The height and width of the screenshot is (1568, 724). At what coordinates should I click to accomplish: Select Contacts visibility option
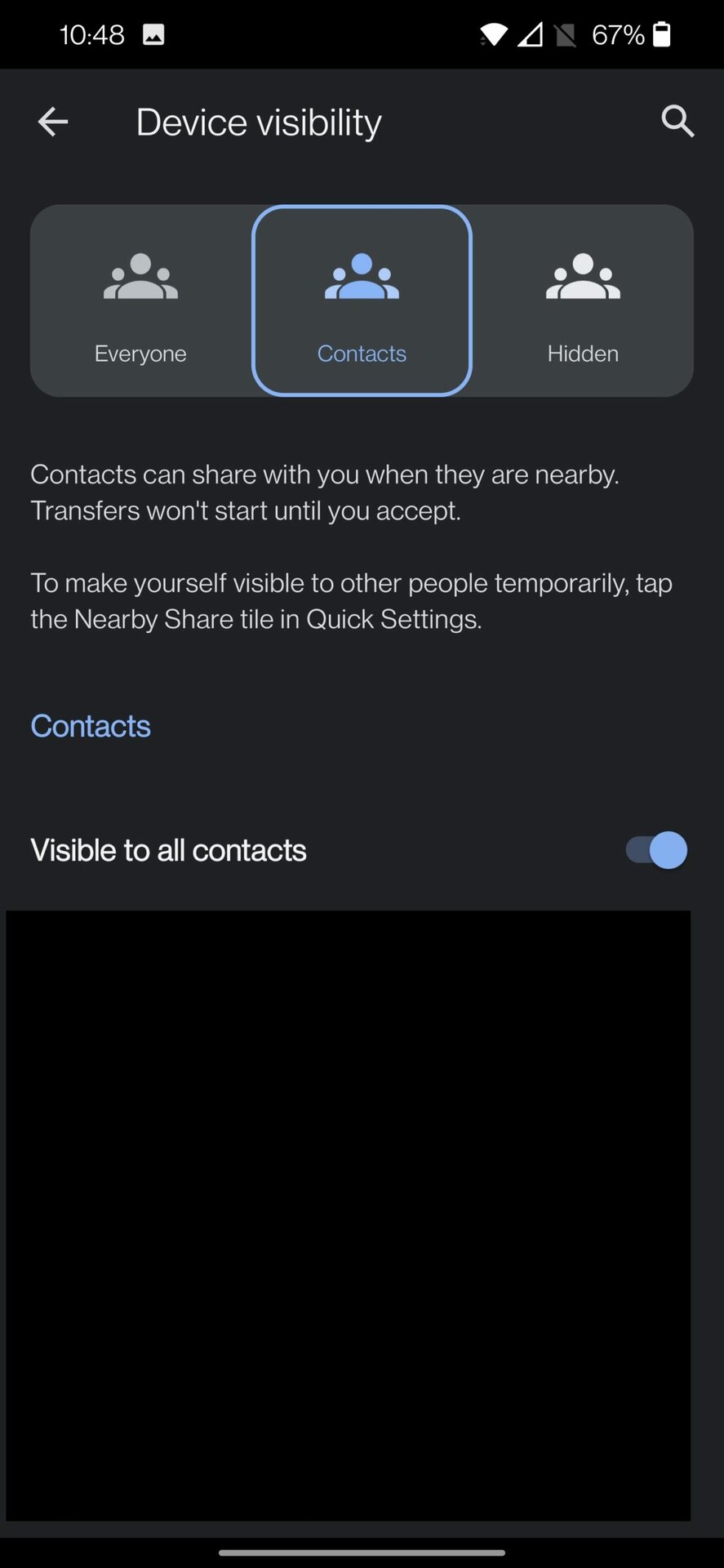click(362, 301)
